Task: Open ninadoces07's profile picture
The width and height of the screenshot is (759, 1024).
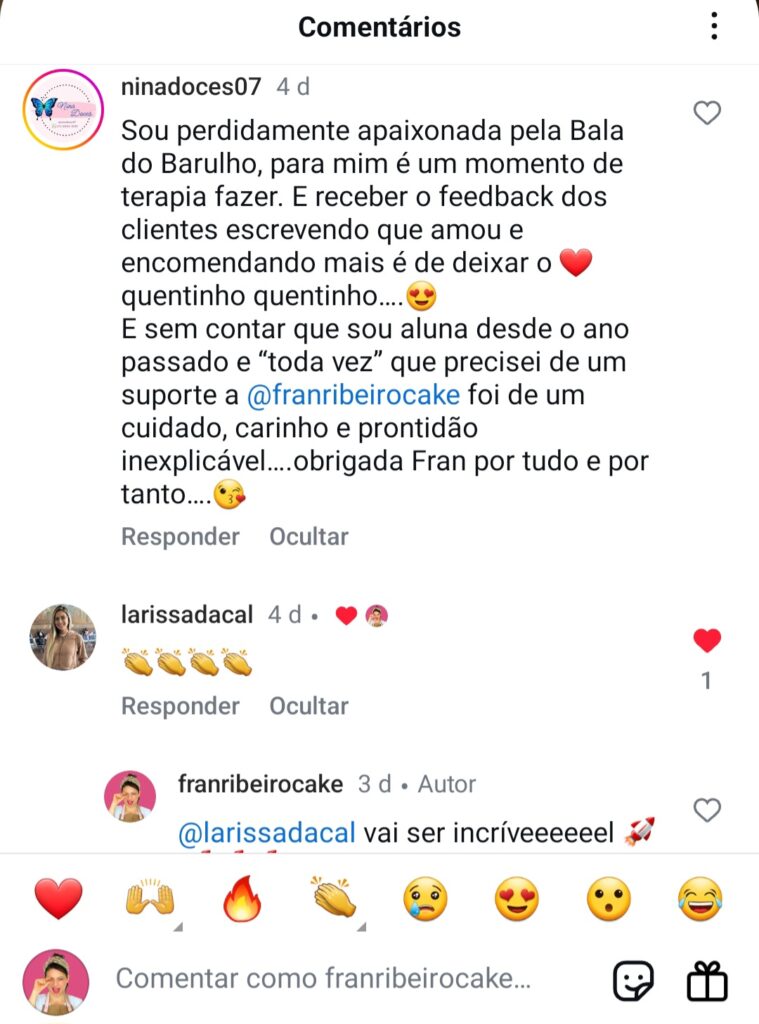Action: [63, 109]
